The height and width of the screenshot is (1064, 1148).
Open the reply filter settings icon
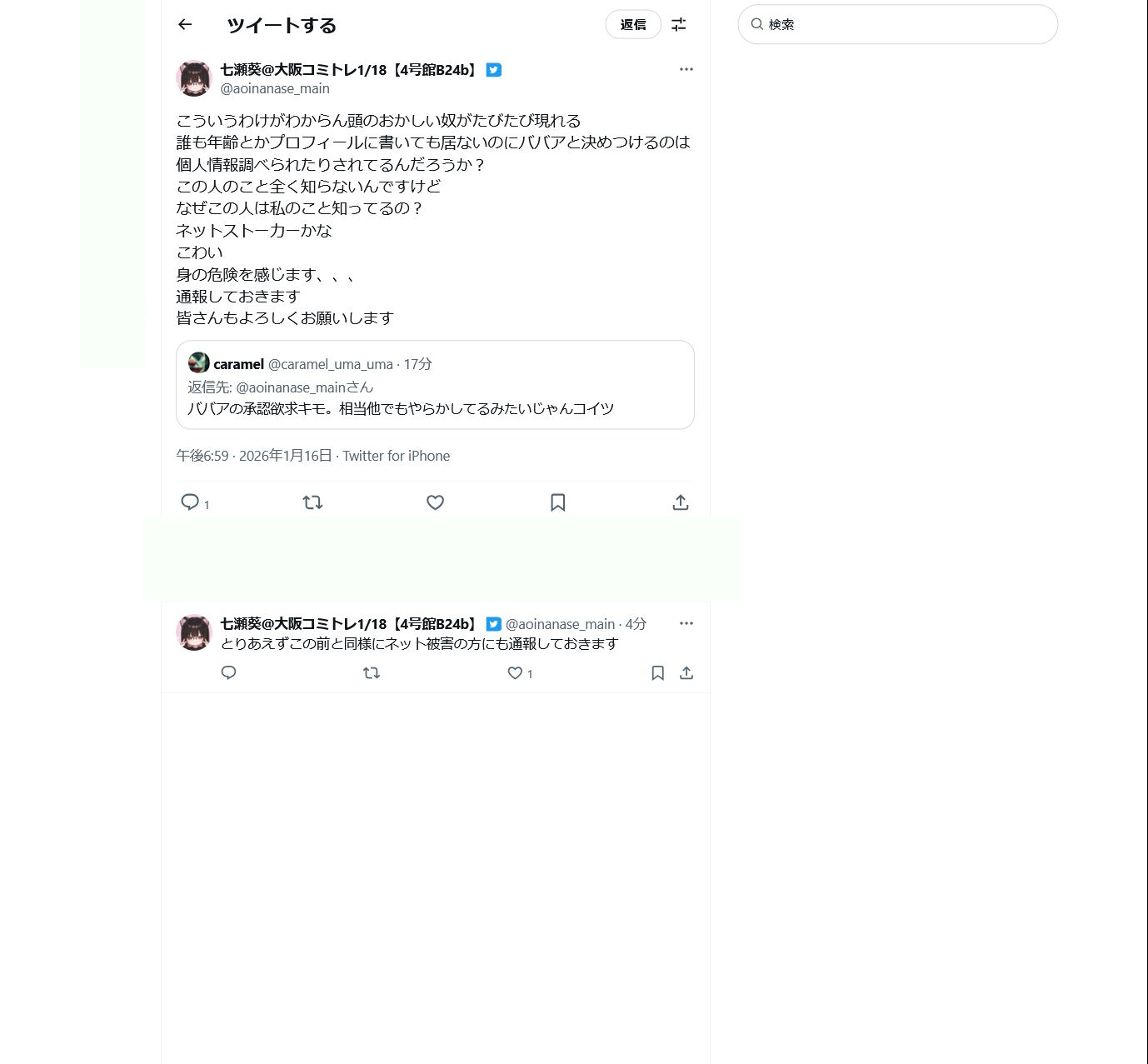[679, 25]
